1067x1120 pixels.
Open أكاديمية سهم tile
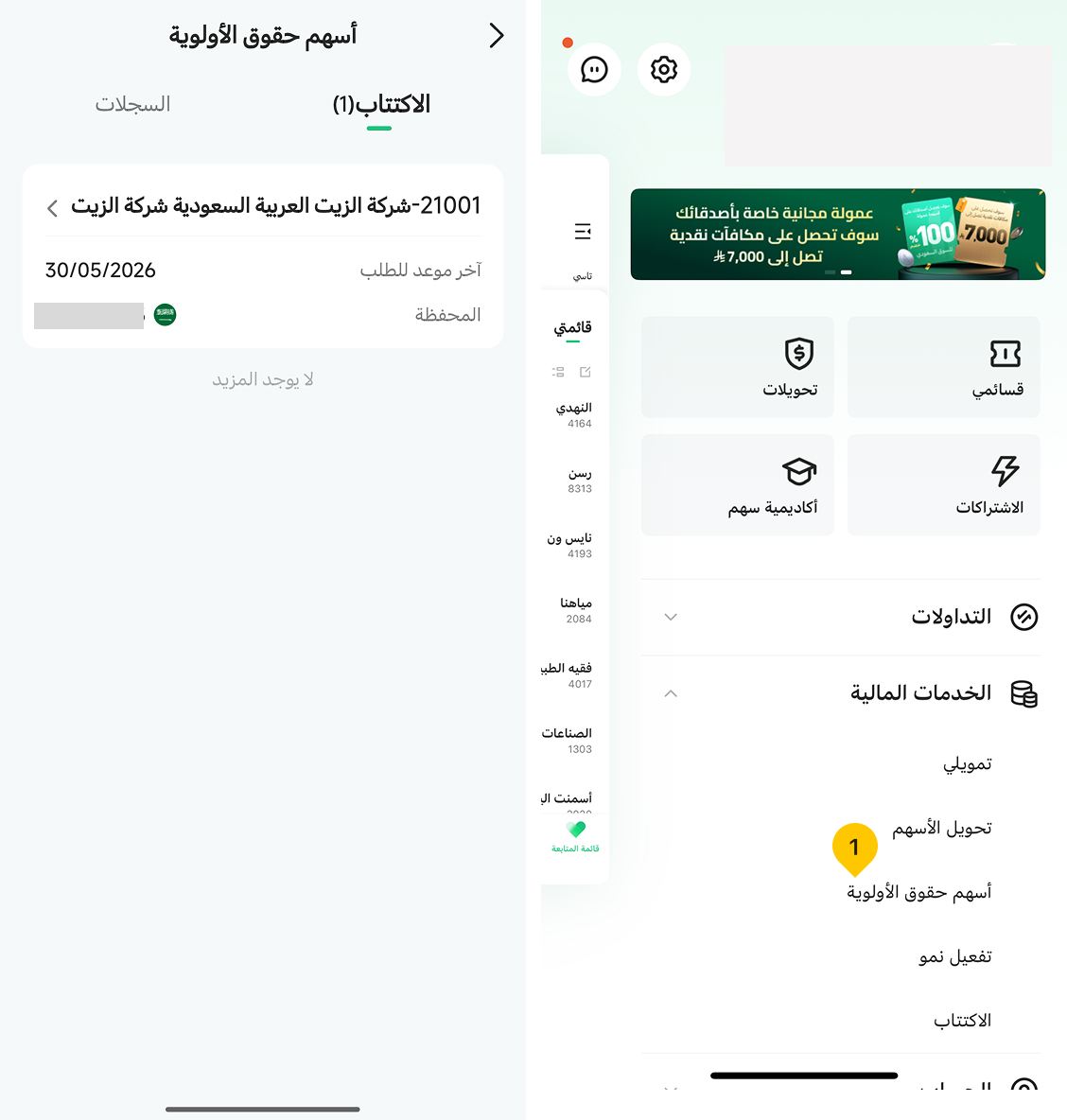point(738,485)
